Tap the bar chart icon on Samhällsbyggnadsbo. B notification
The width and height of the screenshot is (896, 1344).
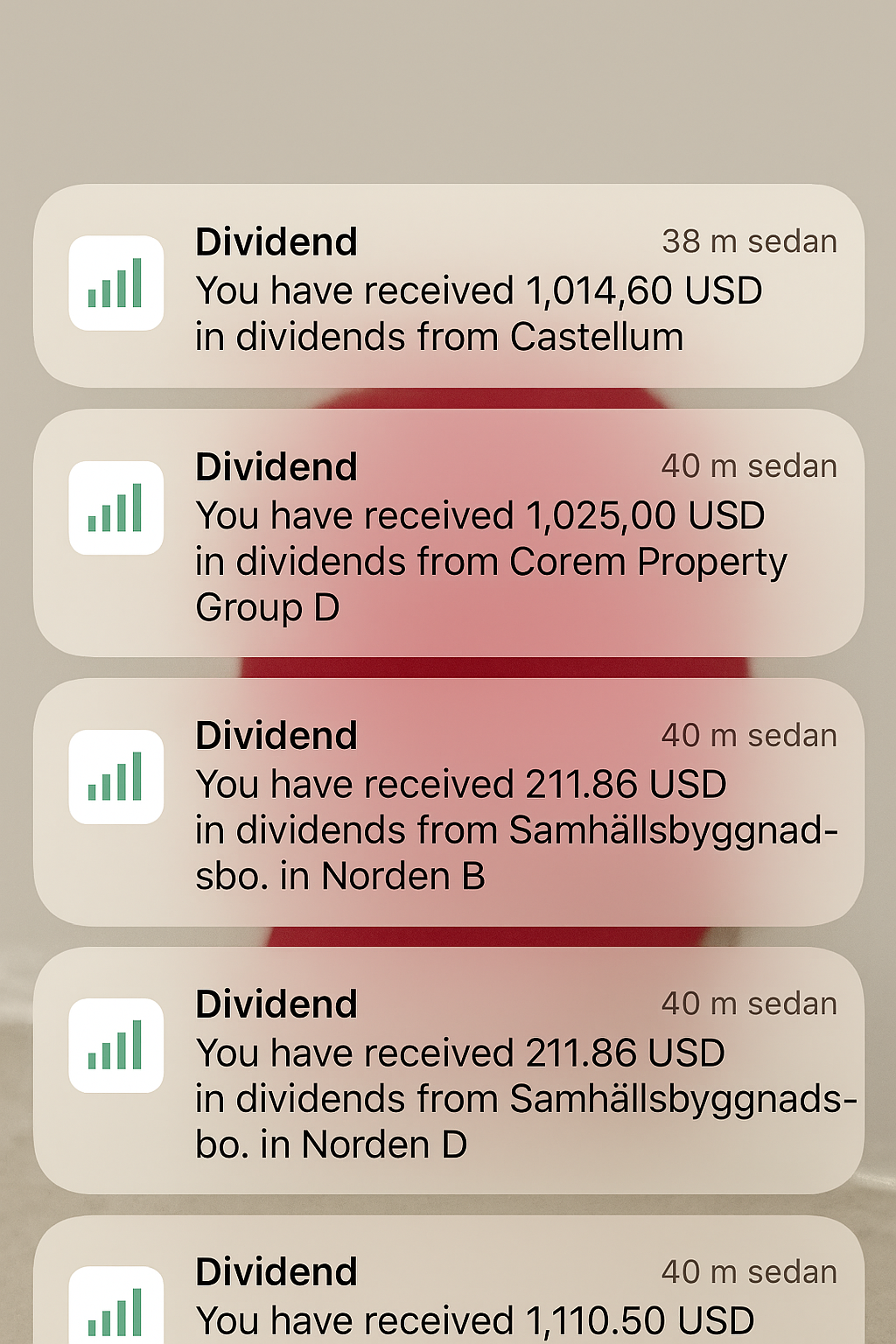point(115,776)
